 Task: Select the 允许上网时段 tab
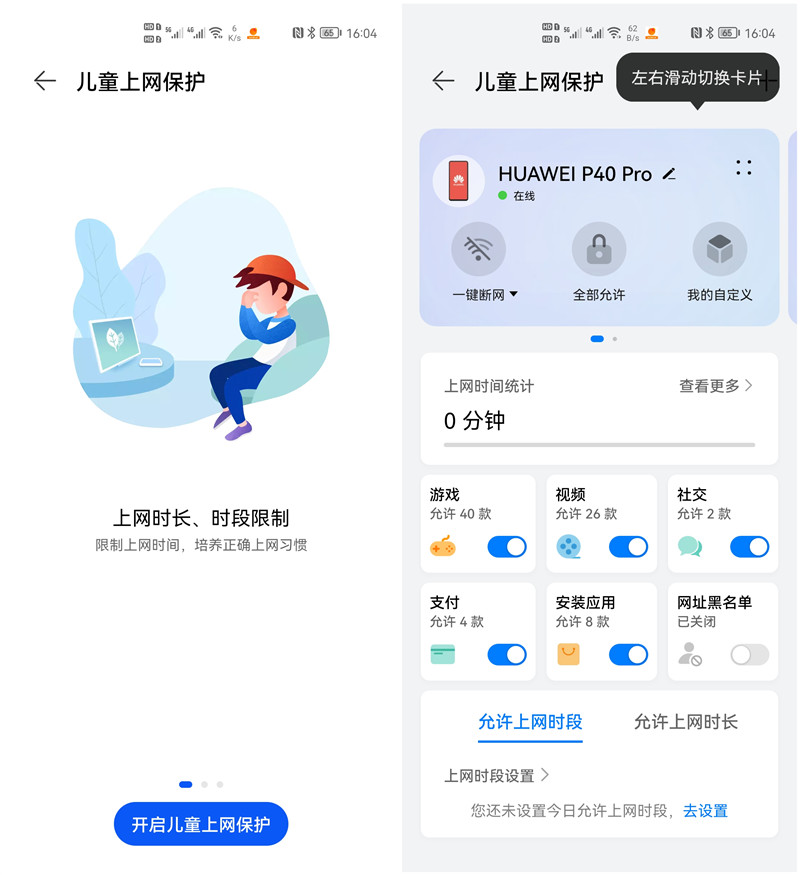click(530, 722)
